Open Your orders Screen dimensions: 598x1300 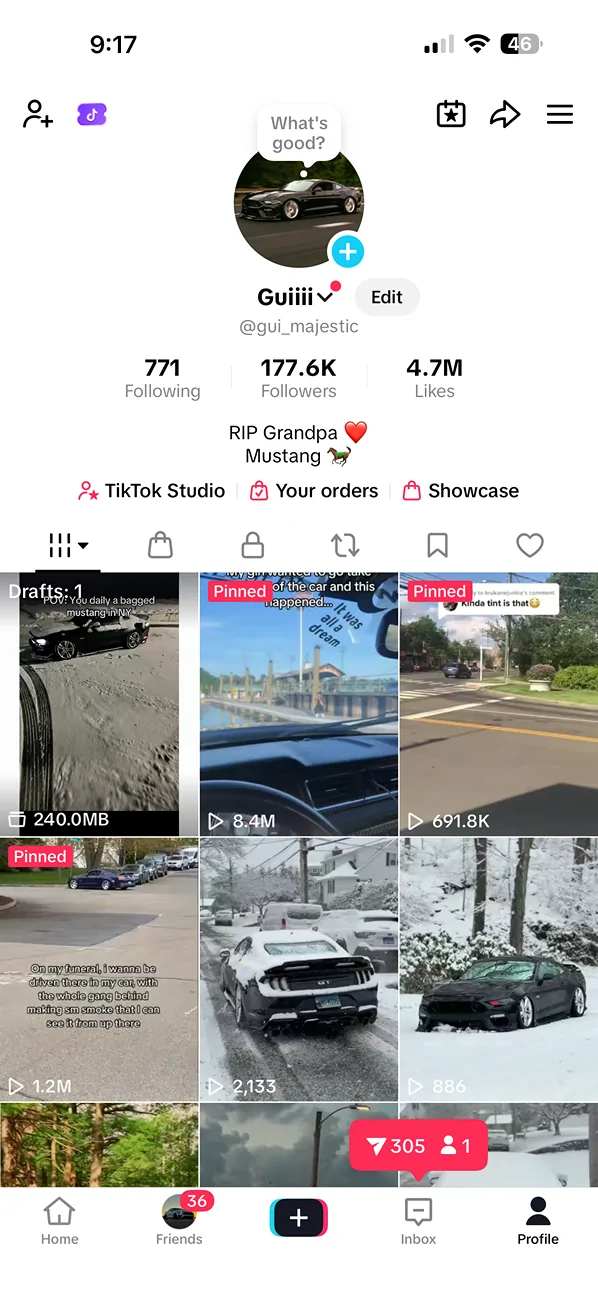(314, 491)
